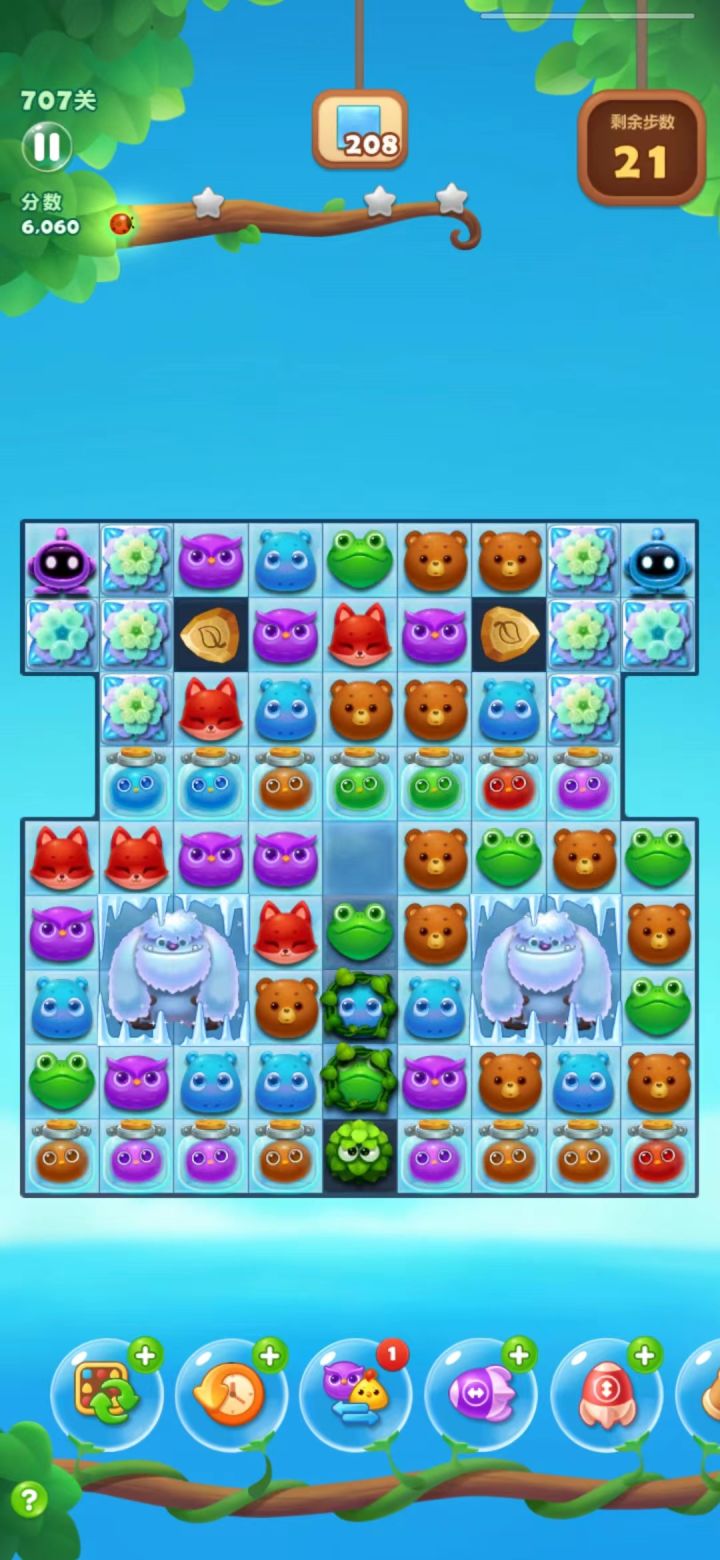The image size is (720, 1560).
Task: Tap the left snow yeti on the board
Action: coord(172,965)
